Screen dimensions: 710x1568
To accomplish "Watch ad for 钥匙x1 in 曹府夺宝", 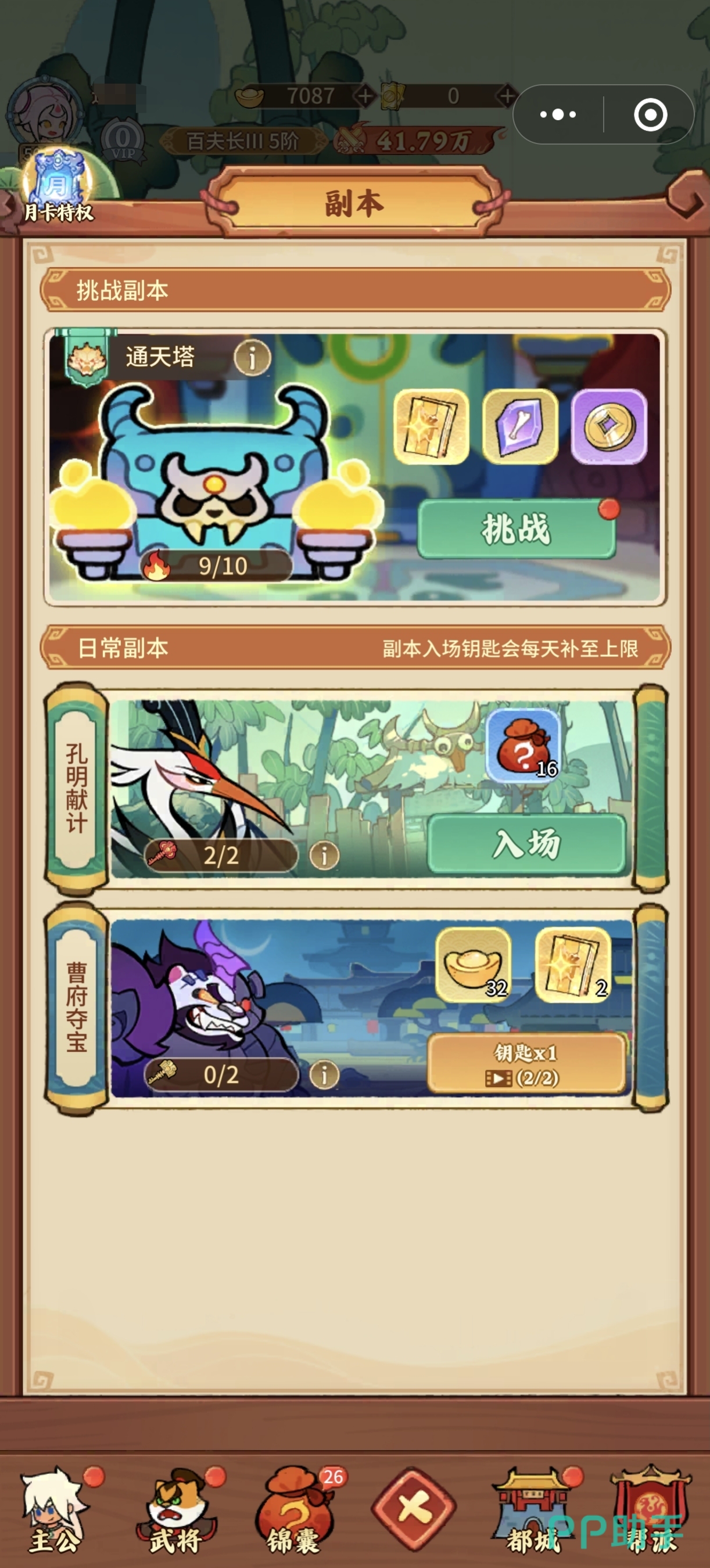I will (x=527, y=1064).
